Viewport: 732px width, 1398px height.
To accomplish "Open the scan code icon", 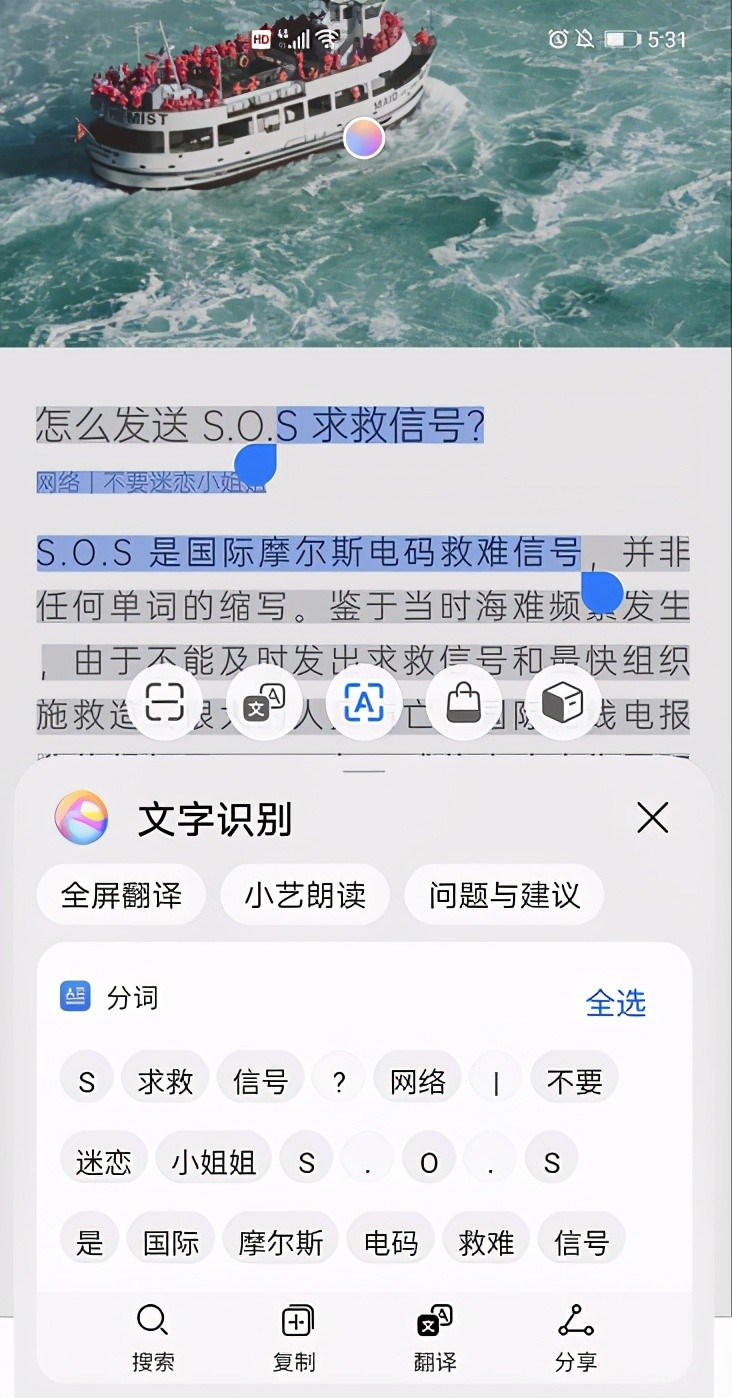I will pyautogui.click(x=165, y=704).
